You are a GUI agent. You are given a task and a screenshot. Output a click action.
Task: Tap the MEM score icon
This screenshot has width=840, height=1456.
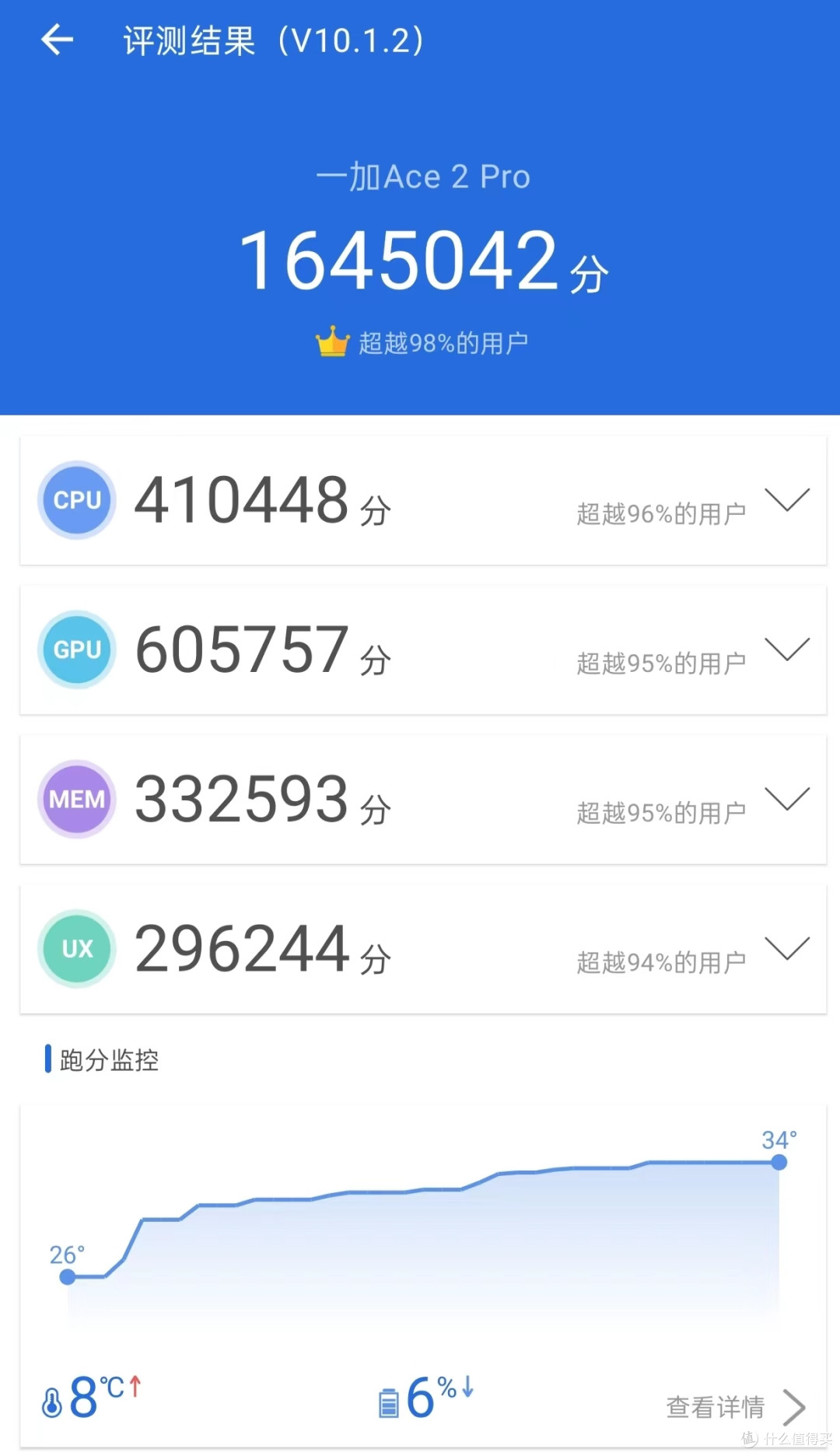pos(76,799)
